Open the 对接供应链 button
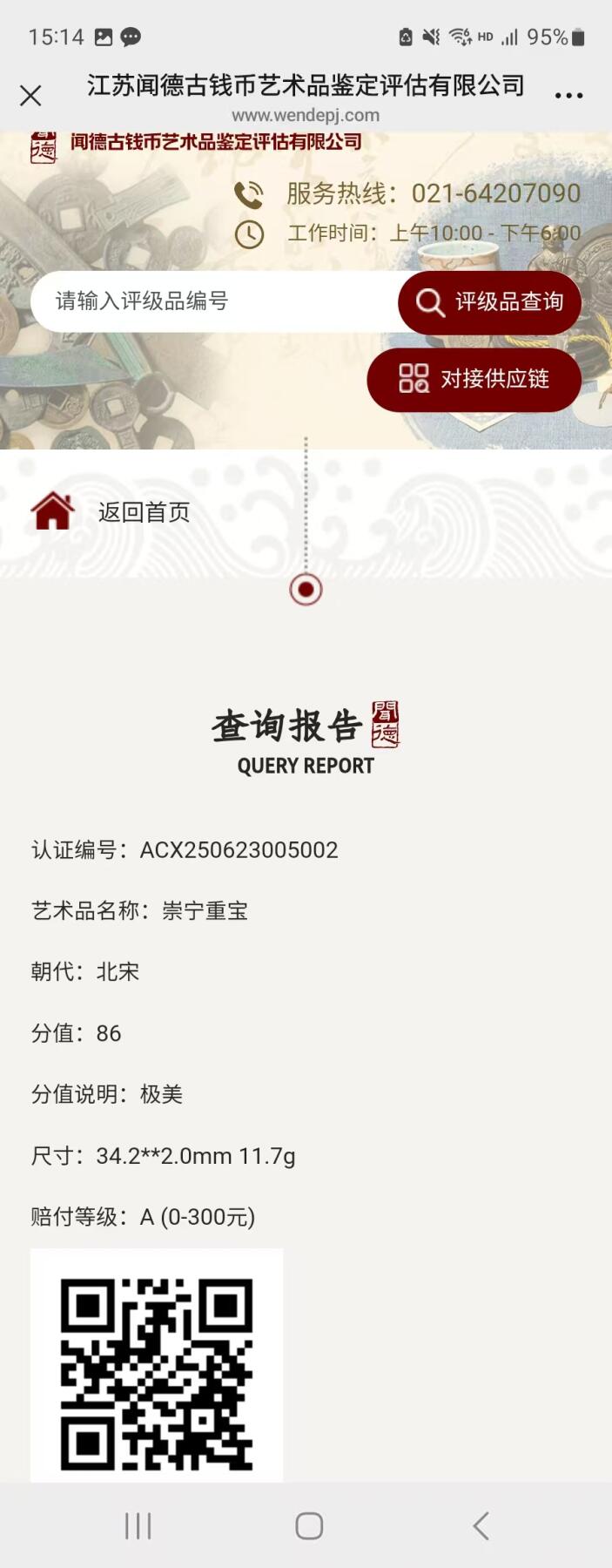The image size is (612, 1568). pyautogui.click(x=474, y=379)
